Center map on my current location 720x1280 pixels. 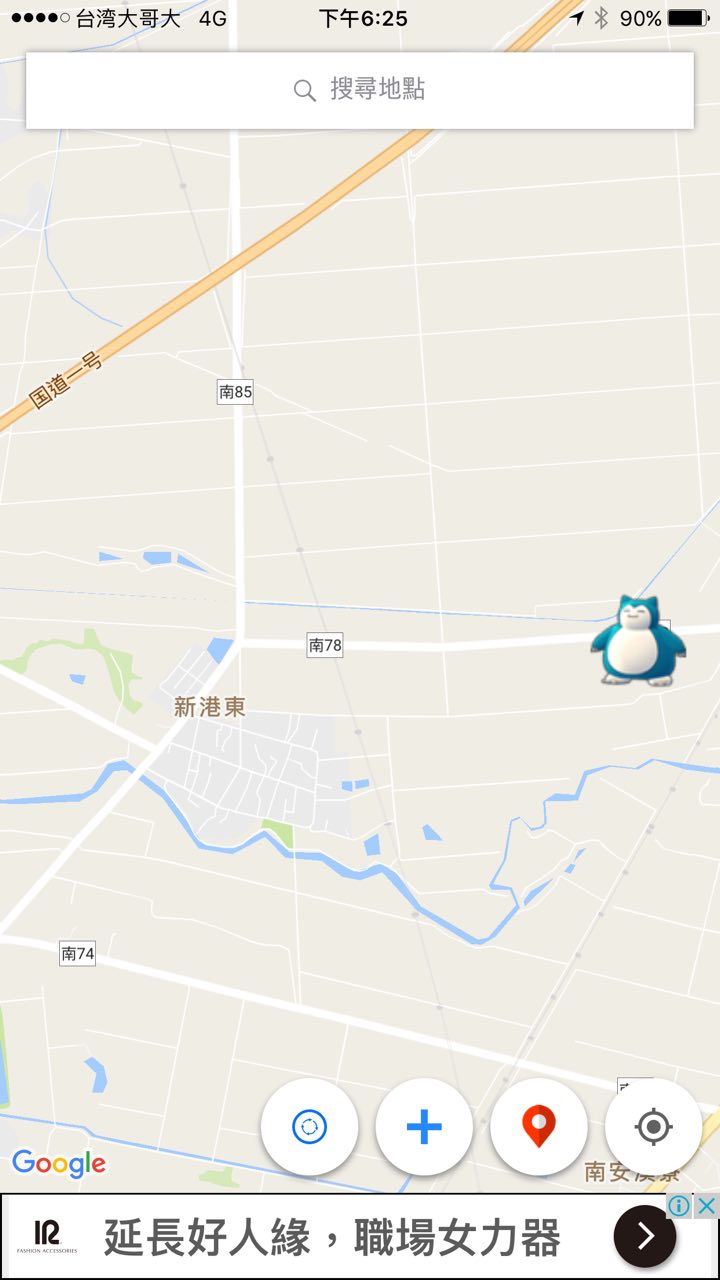tap(653, 1127)
